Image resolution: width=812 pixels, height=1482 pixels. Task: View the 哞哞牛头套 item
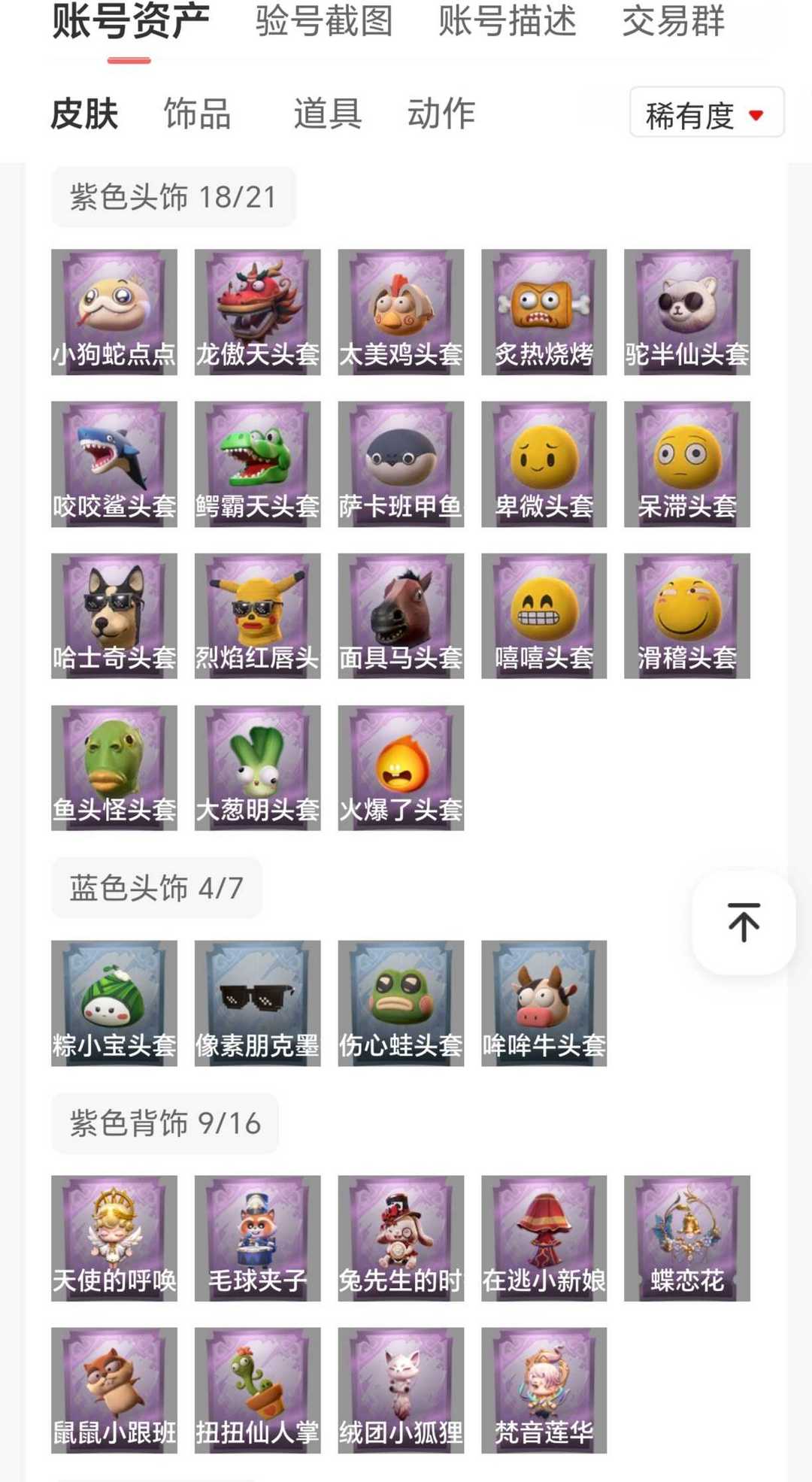coord(544,1003)
